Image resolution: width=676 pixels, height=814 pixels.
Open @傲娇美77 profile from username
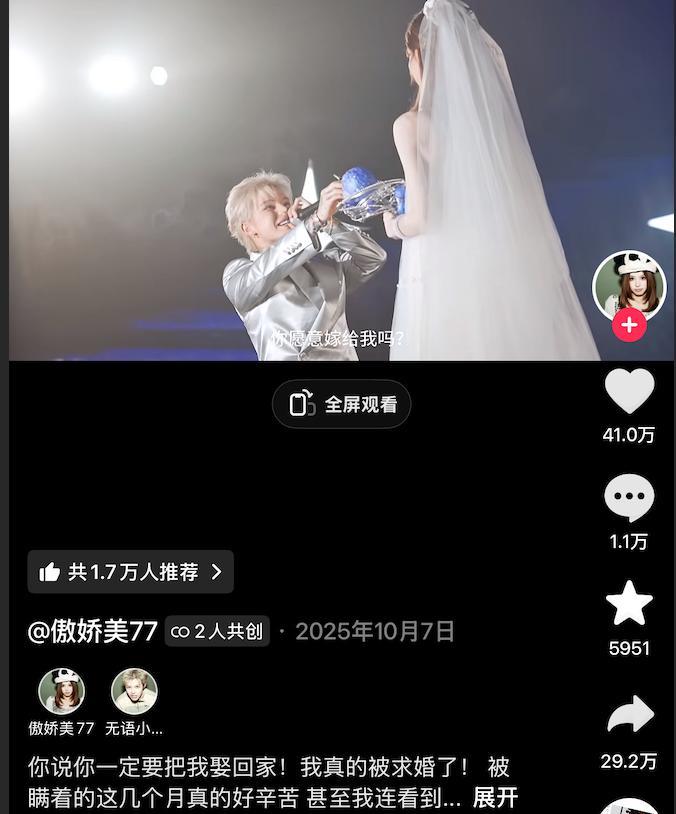(x=93, y=631)
